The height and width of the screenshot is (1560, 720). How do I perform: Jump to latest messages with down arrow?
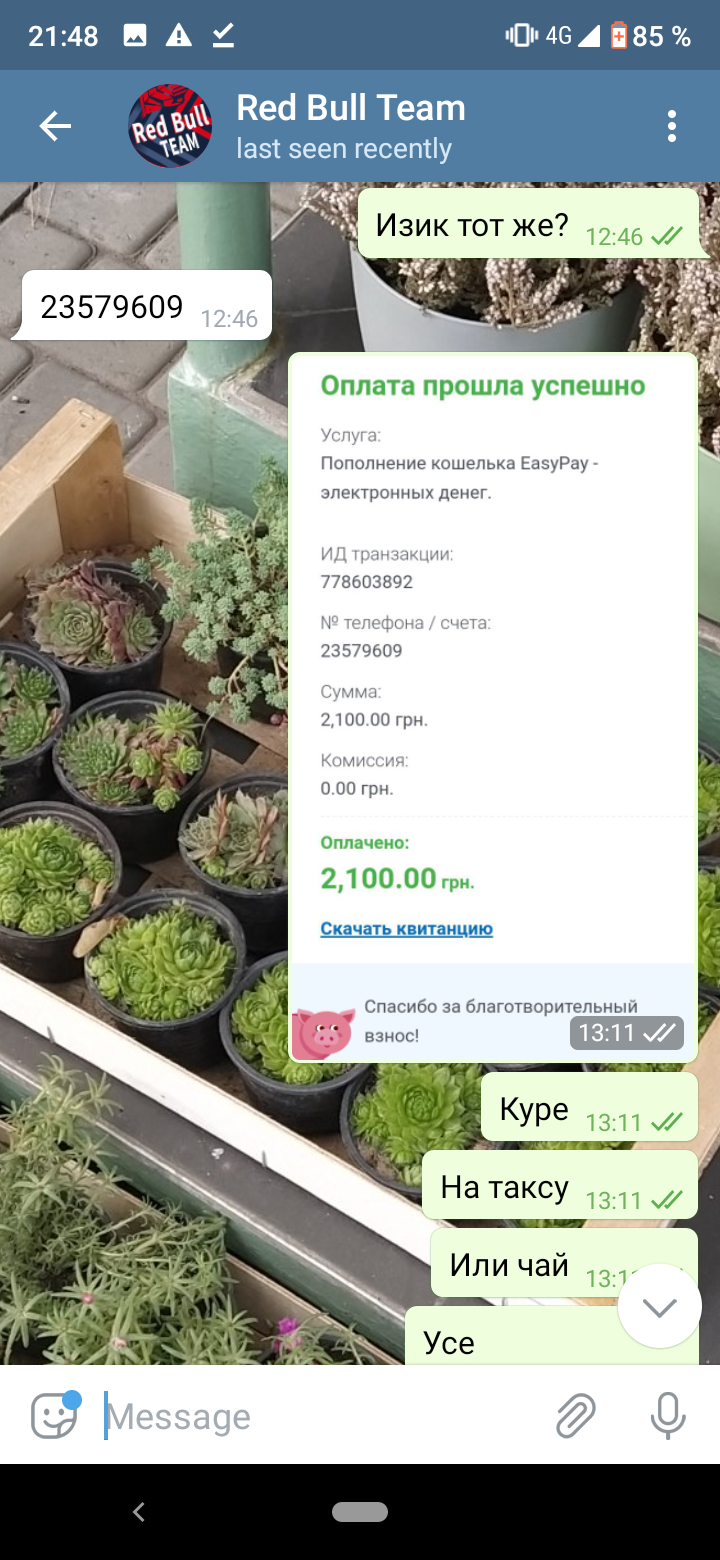pyautogui.click(x=659, y=1306)
